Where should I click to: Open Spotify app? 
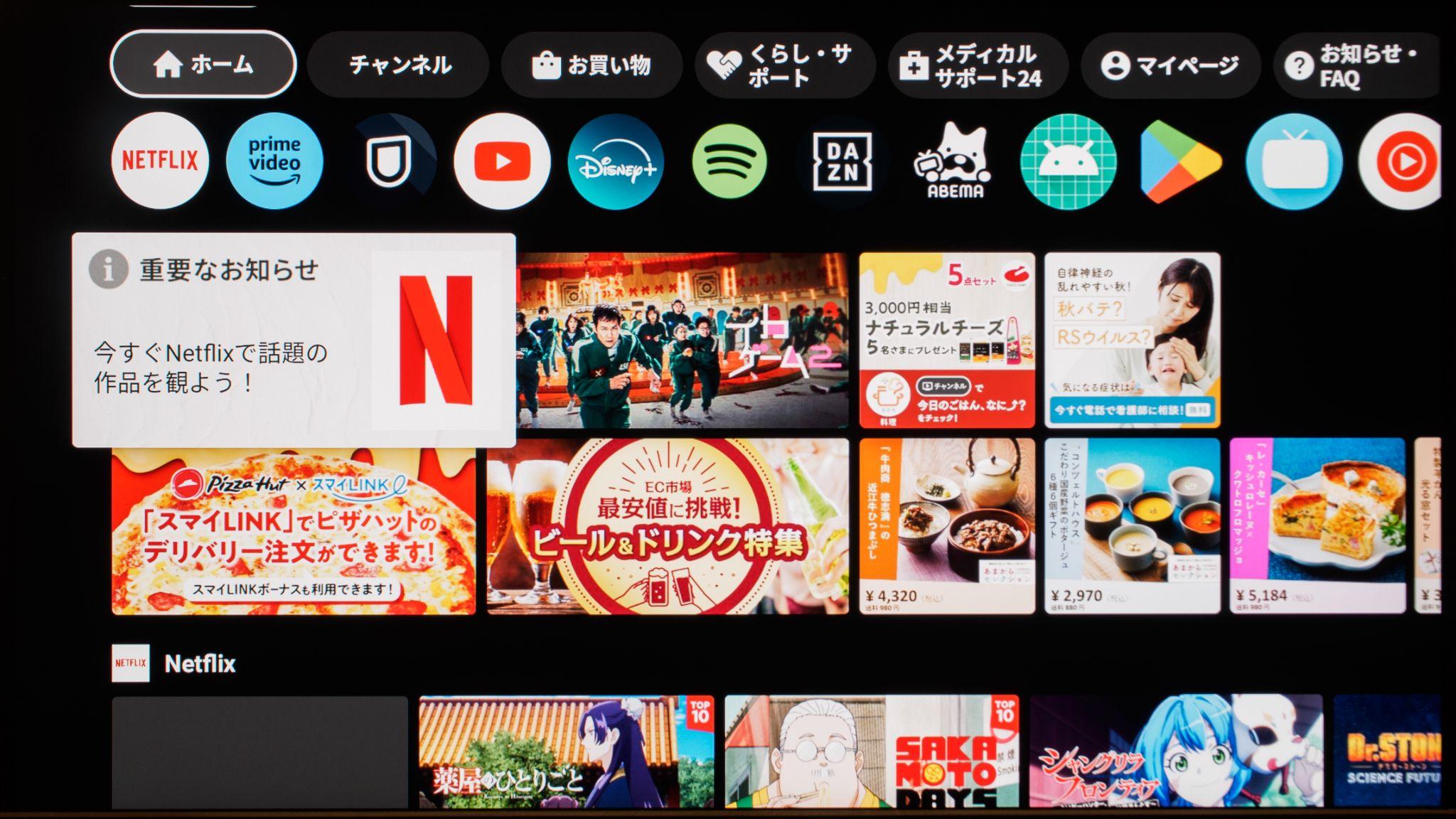[x=729, y=162]
